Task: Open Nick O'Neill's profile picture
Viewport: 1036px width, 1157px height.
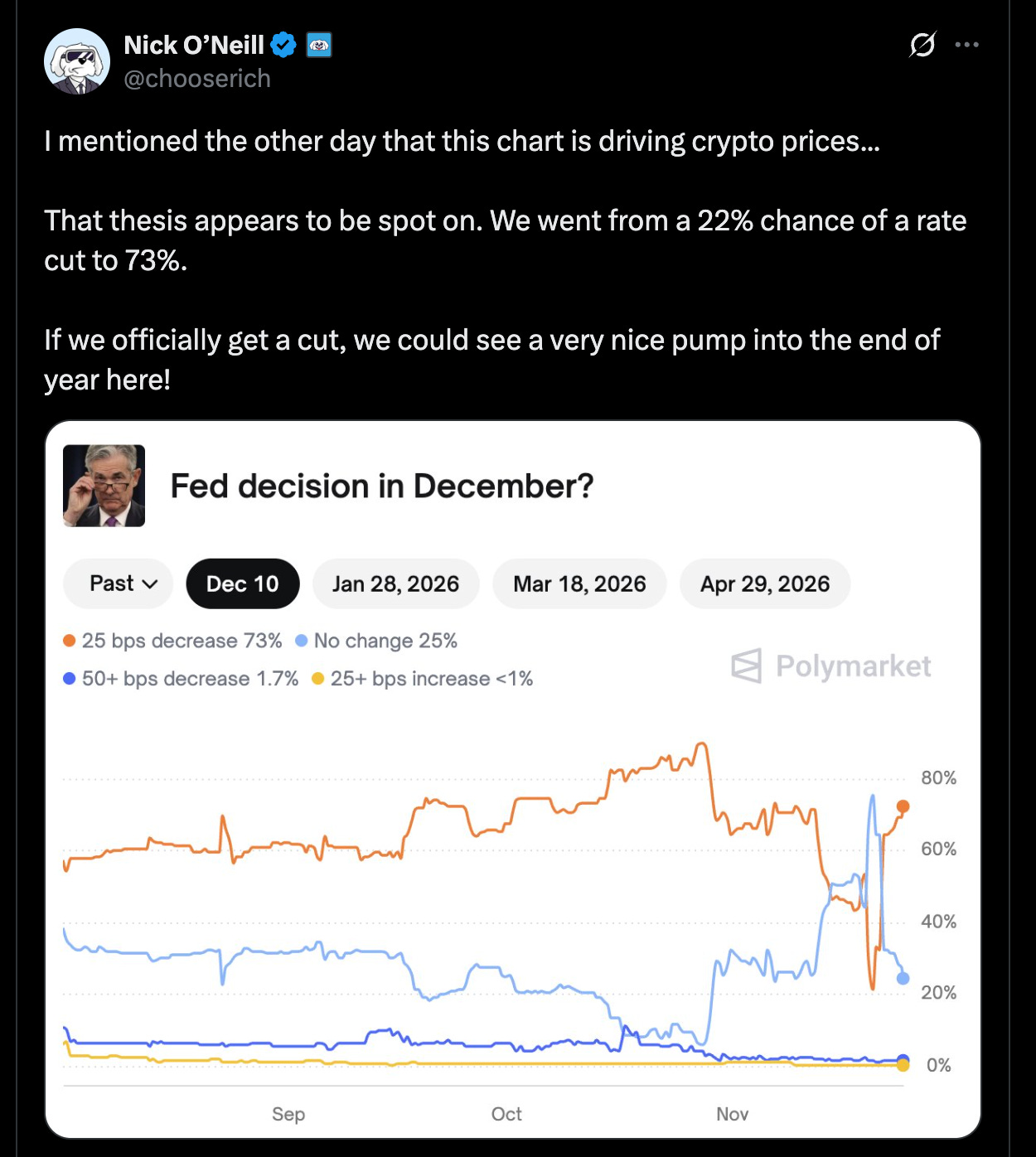Action: pyautogui.click(x=77, y=61)
